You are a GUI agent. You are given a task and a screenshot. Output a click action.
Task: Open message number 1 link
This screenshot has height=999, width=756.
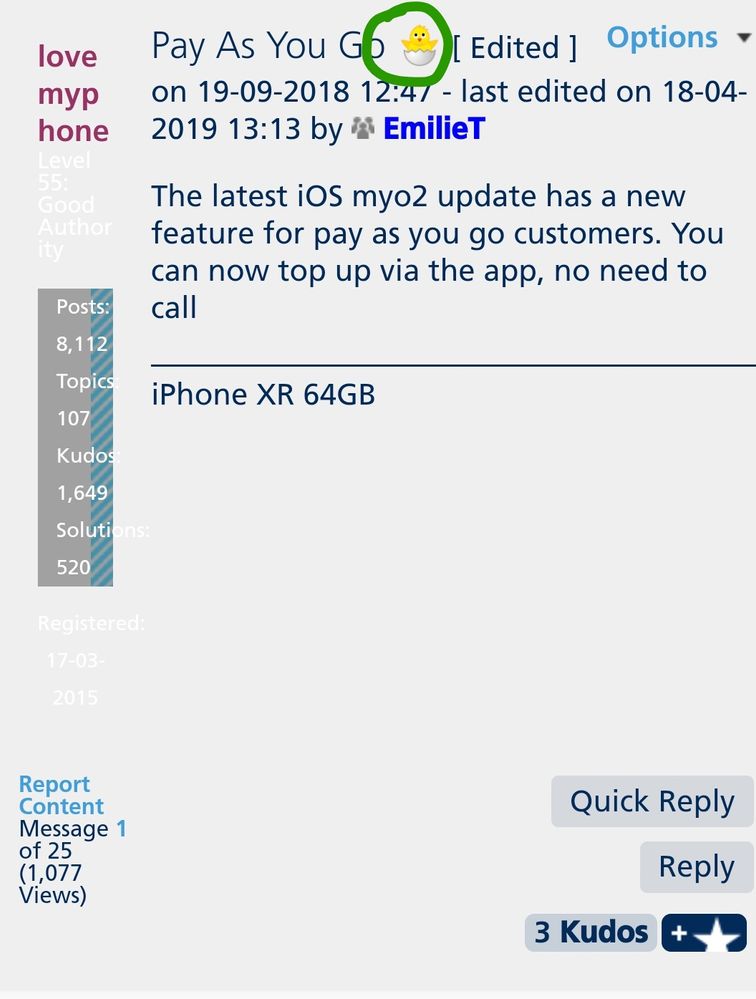pos(121,828)
